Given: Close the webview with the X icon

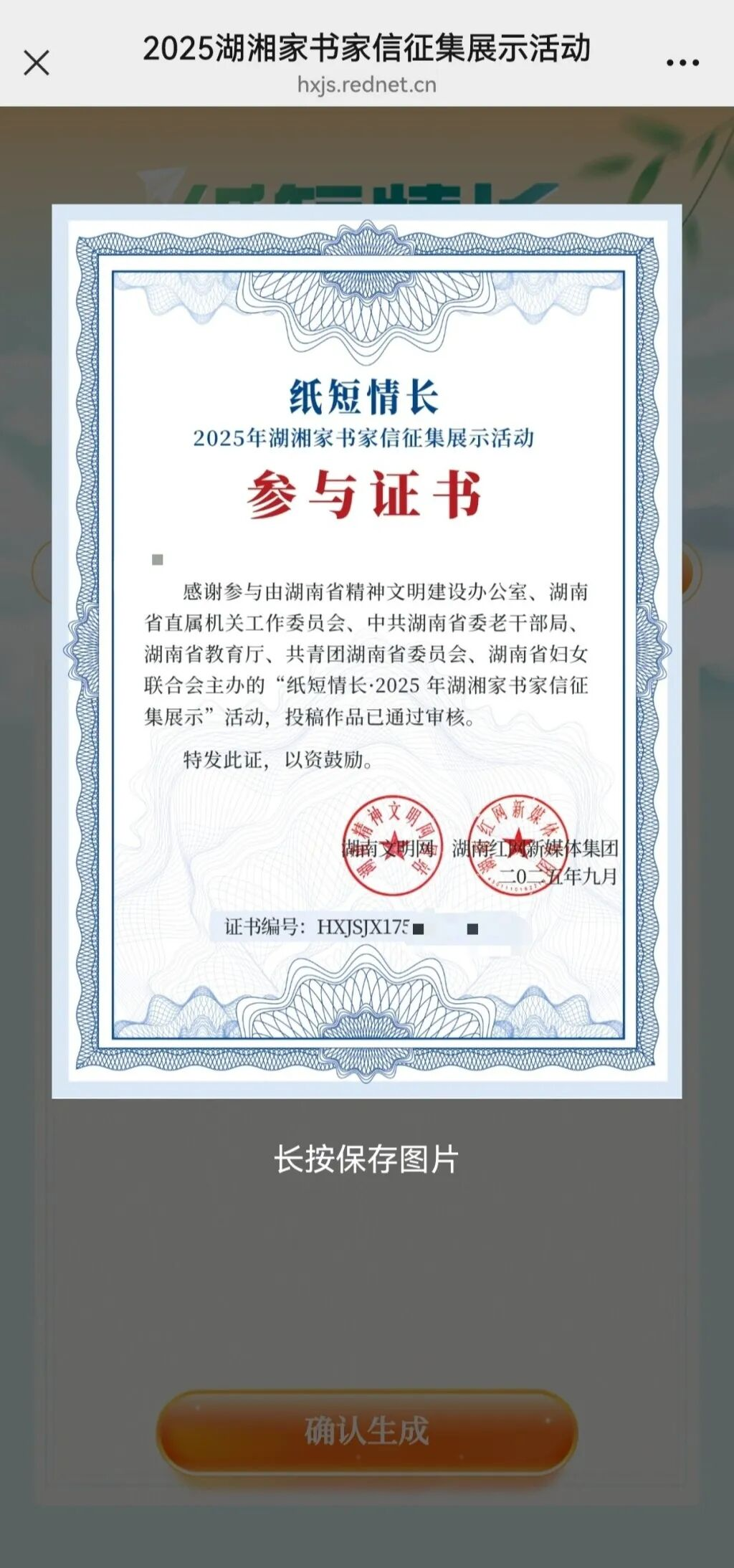Looking at the screenshot, I should tap(36, 62).
